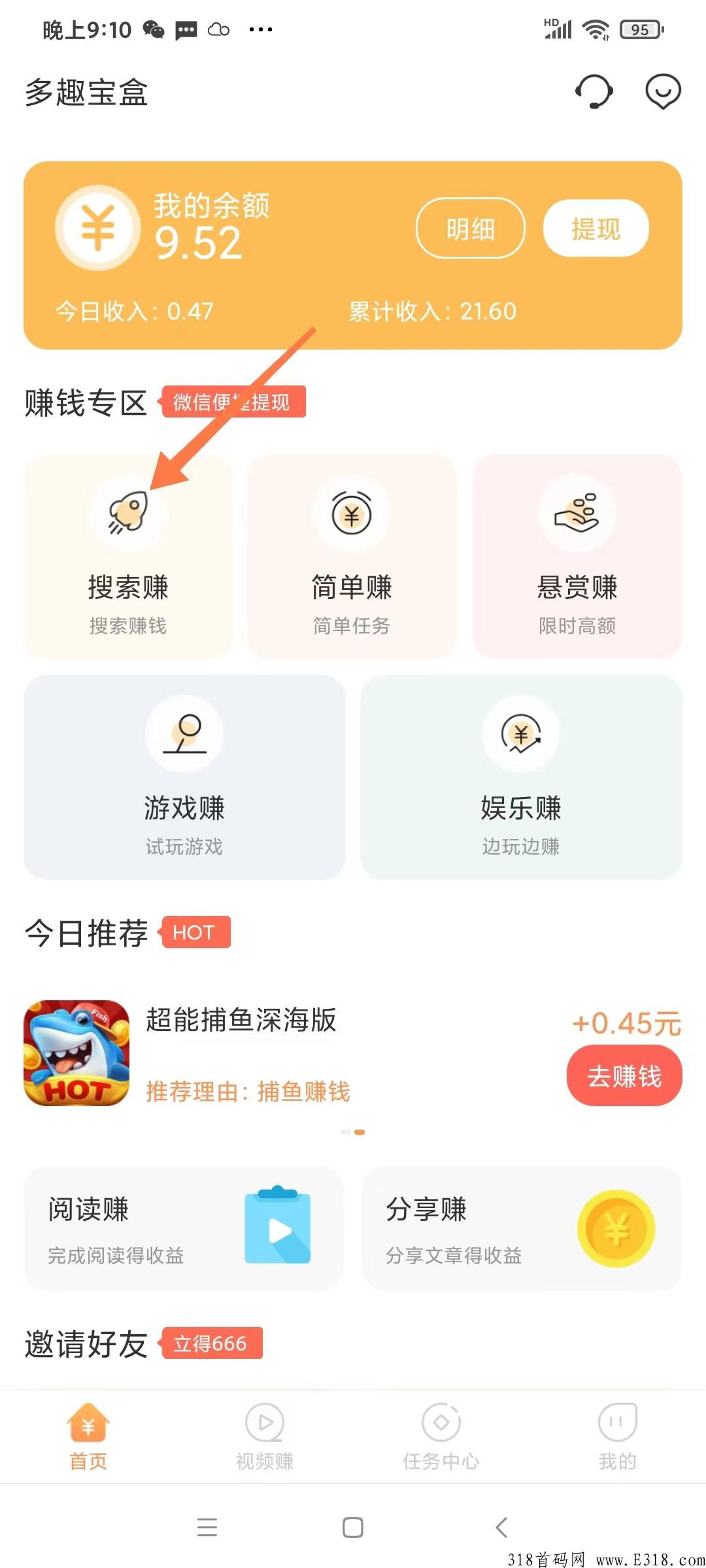Open customer service headset icon

tap(594, 91)
